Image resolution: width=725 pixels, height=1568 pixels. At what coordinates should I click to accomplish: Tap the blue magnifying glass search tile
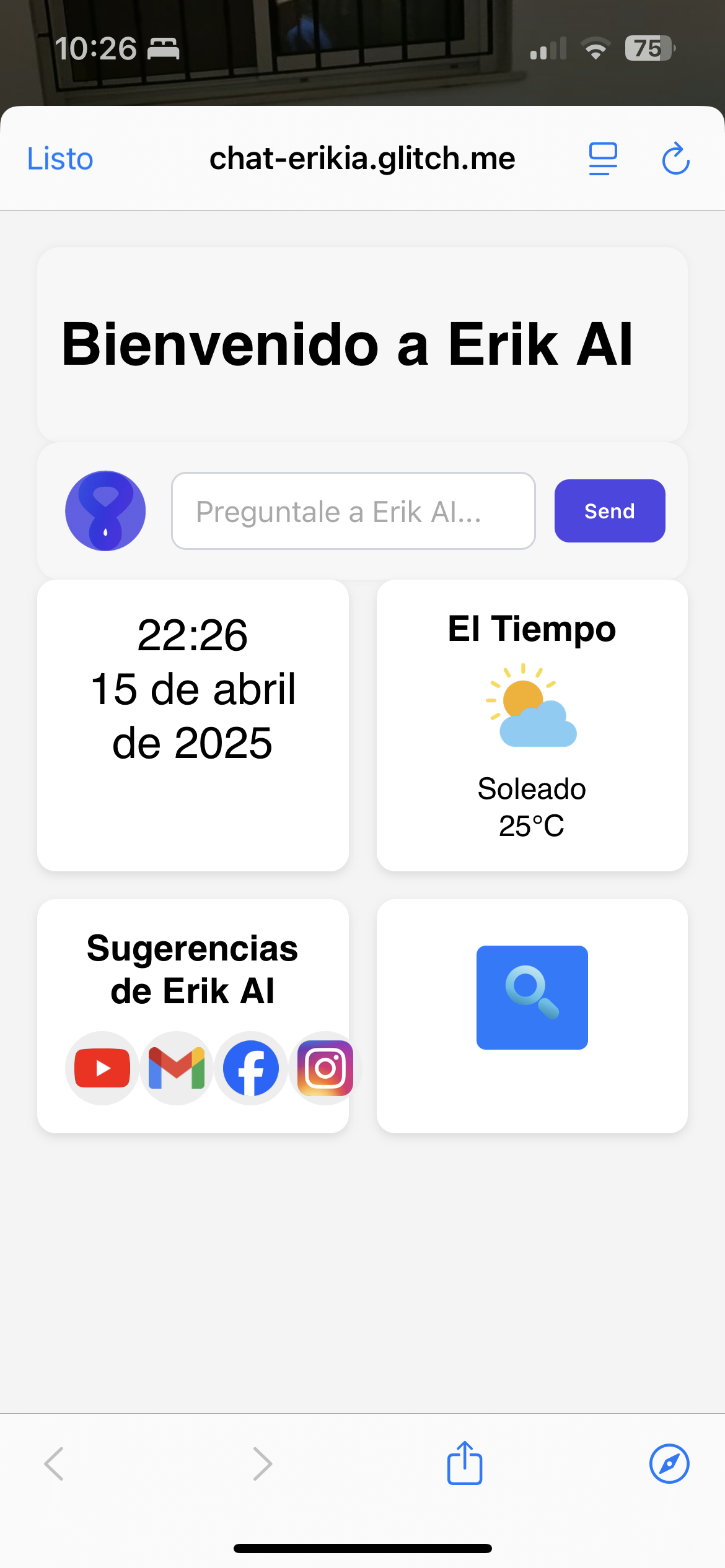(532, 998)
